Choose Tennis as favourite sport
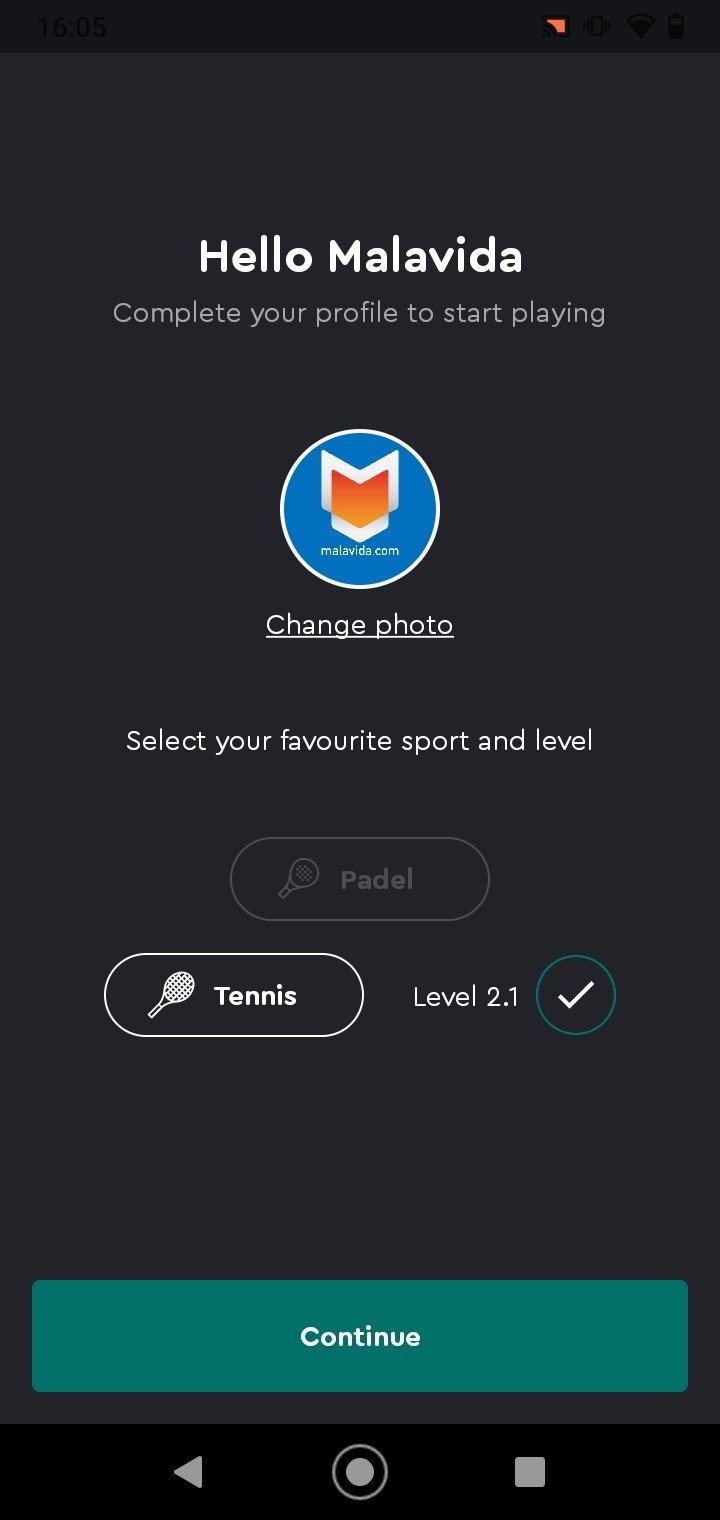 click(x=233, y=995)
